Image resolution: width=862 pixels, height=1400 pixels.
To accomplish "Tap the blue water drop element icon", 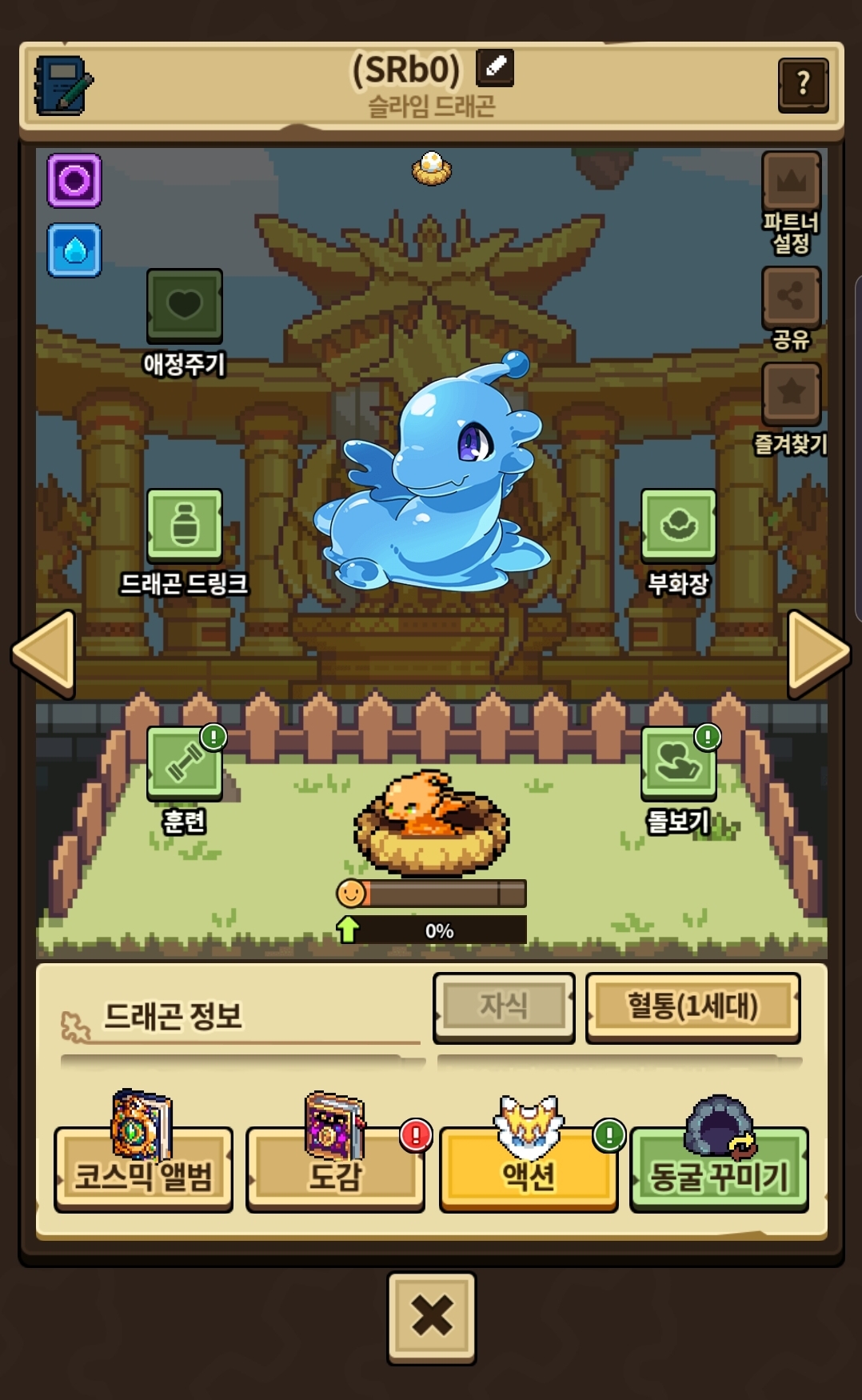I will click(x=74, y=250).
